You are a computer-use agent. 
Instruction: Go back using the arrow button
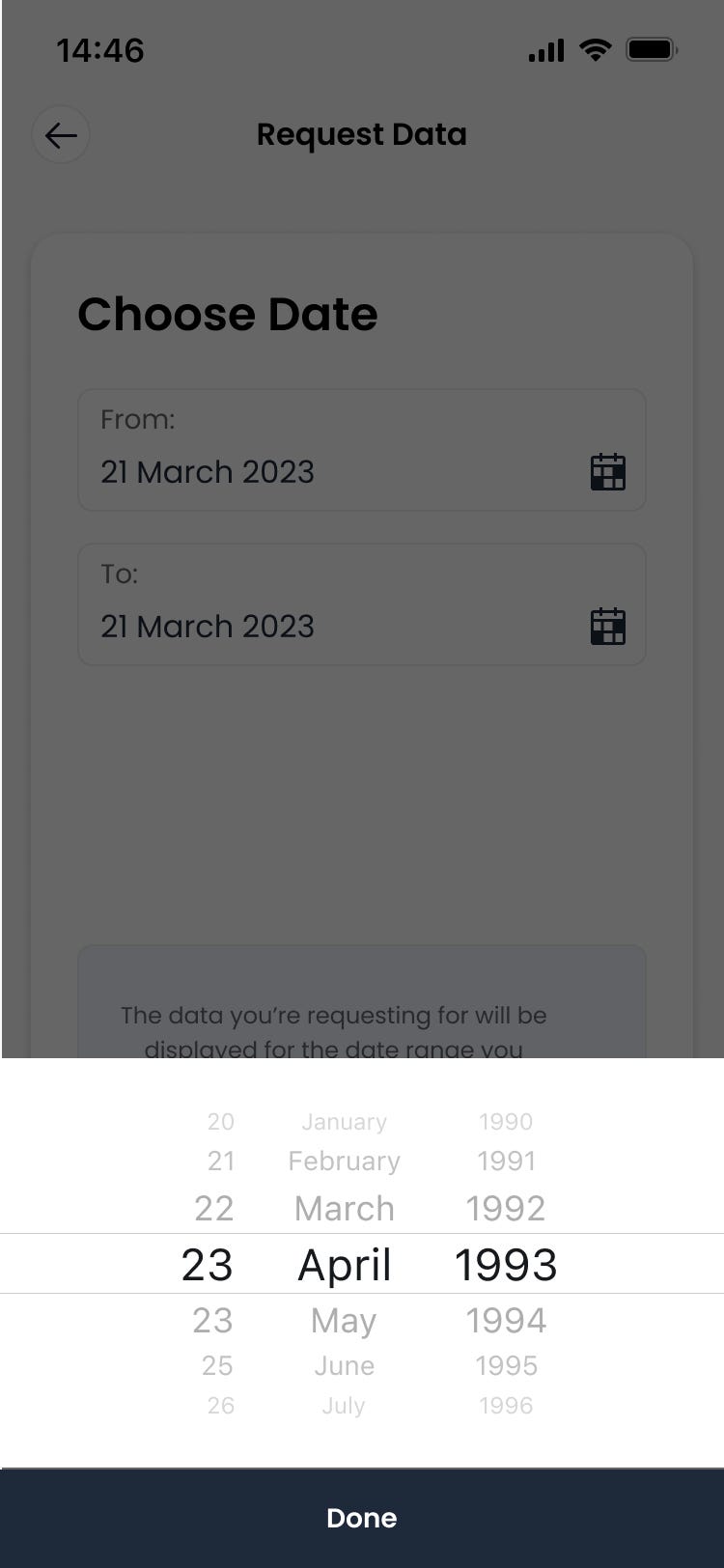[61, 134]
